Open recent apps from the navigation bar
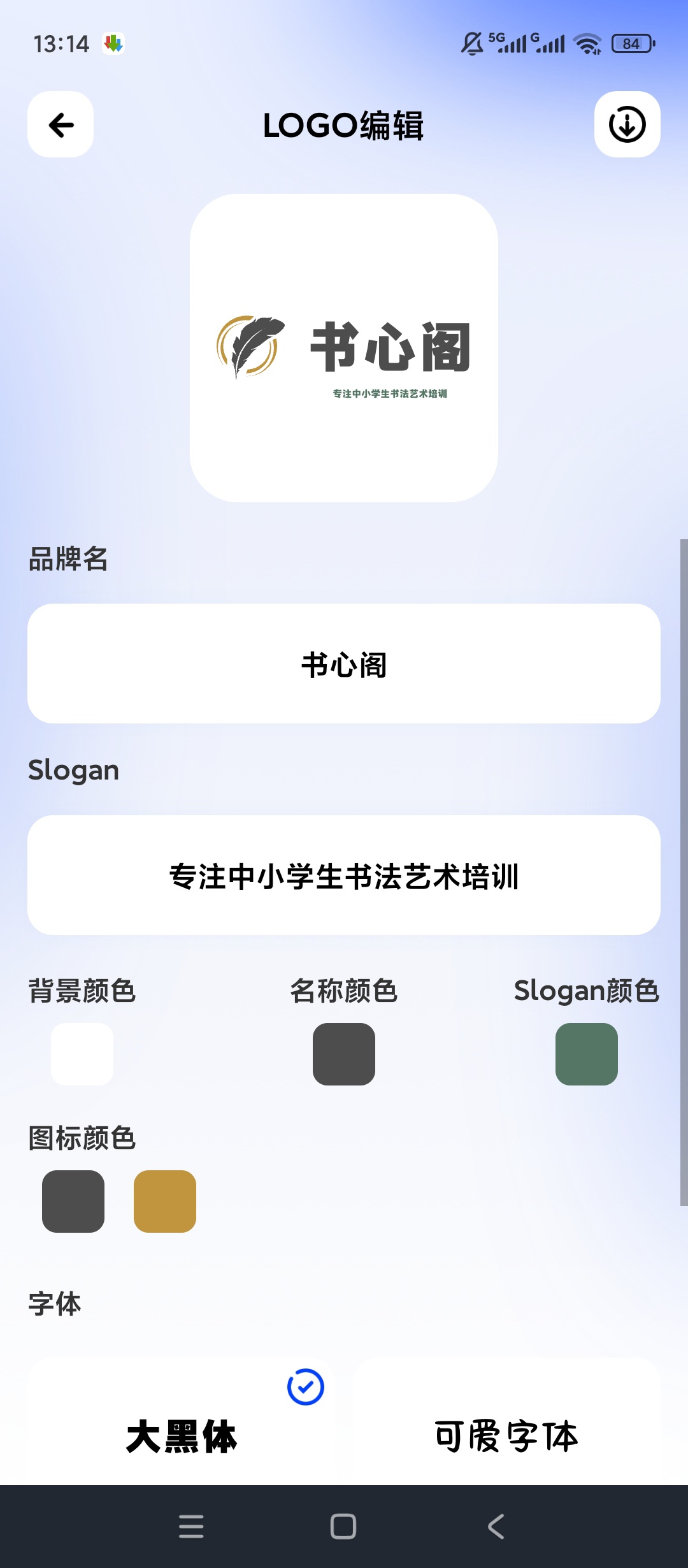The width and height of the screenshot is (688, 1568). [191, 1527]
